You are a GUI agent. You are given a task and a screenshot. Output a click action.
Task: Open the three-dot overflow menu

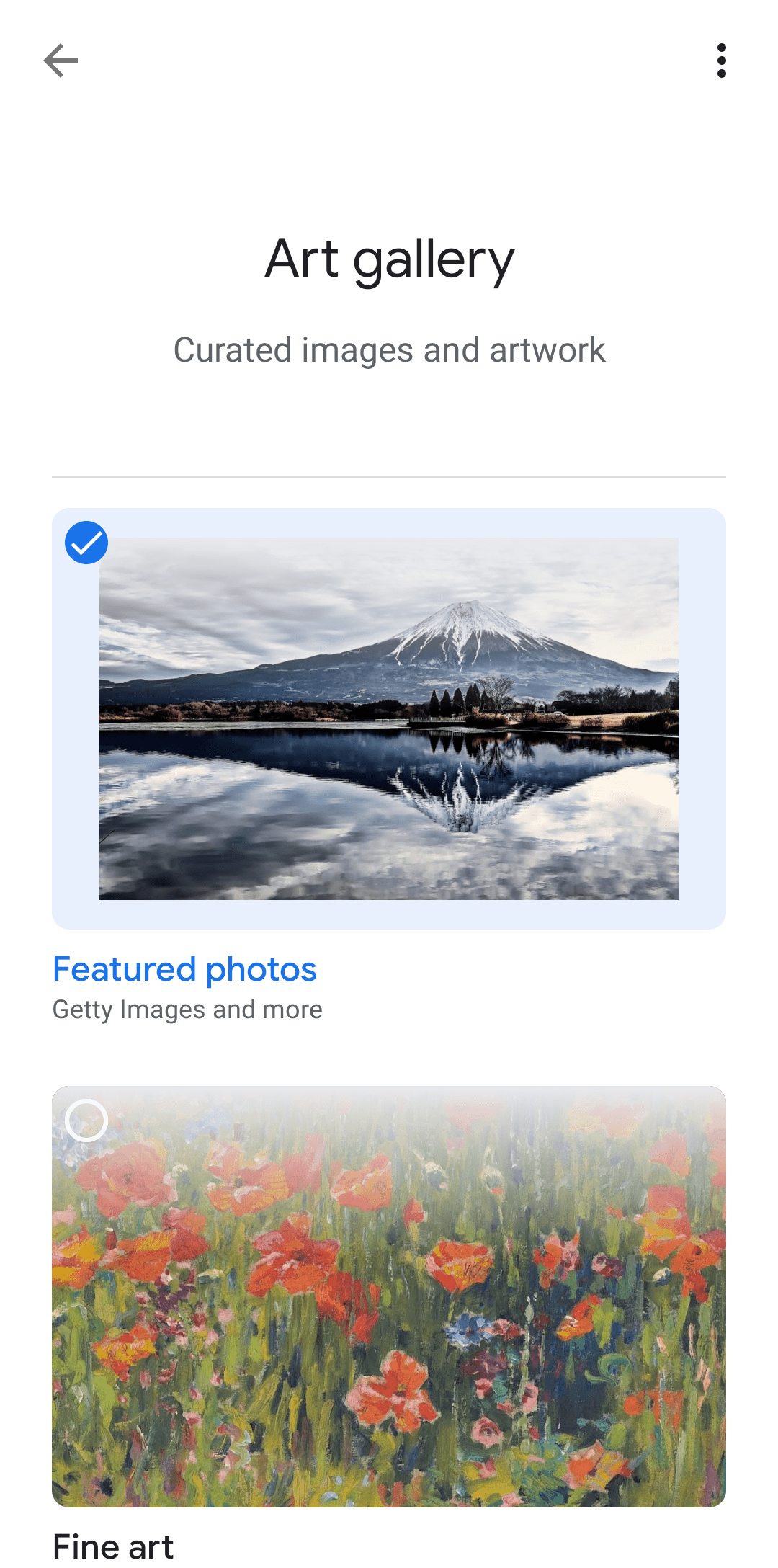click(x=721, y=61)
